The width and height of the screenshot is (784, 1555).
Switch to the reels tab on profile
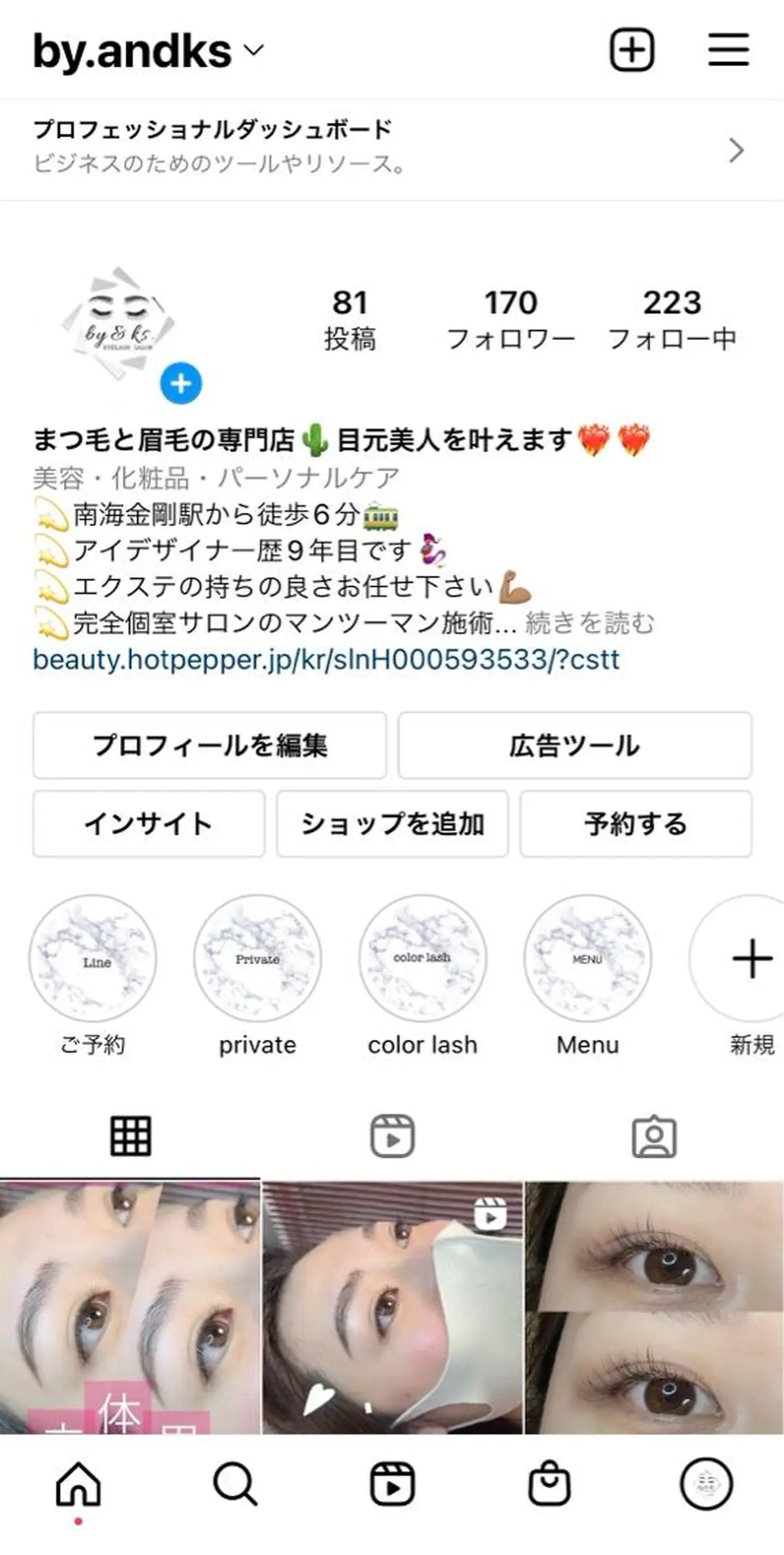[x=392, y=1136]
